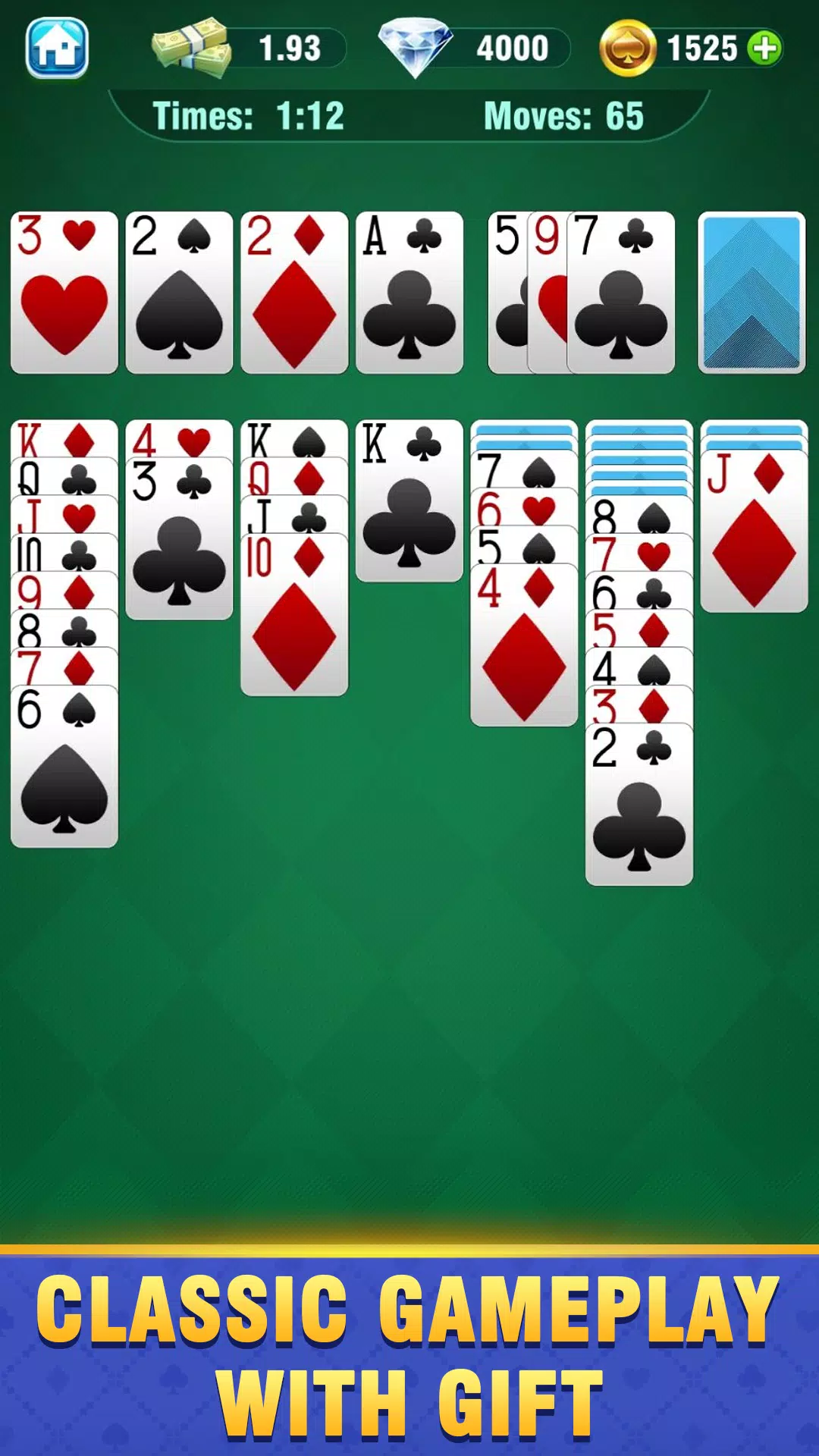Viewport: 819px width, 1456px height.
Task: Select the king of clubs in the fourth column
Action: click(x=409, y=500)
